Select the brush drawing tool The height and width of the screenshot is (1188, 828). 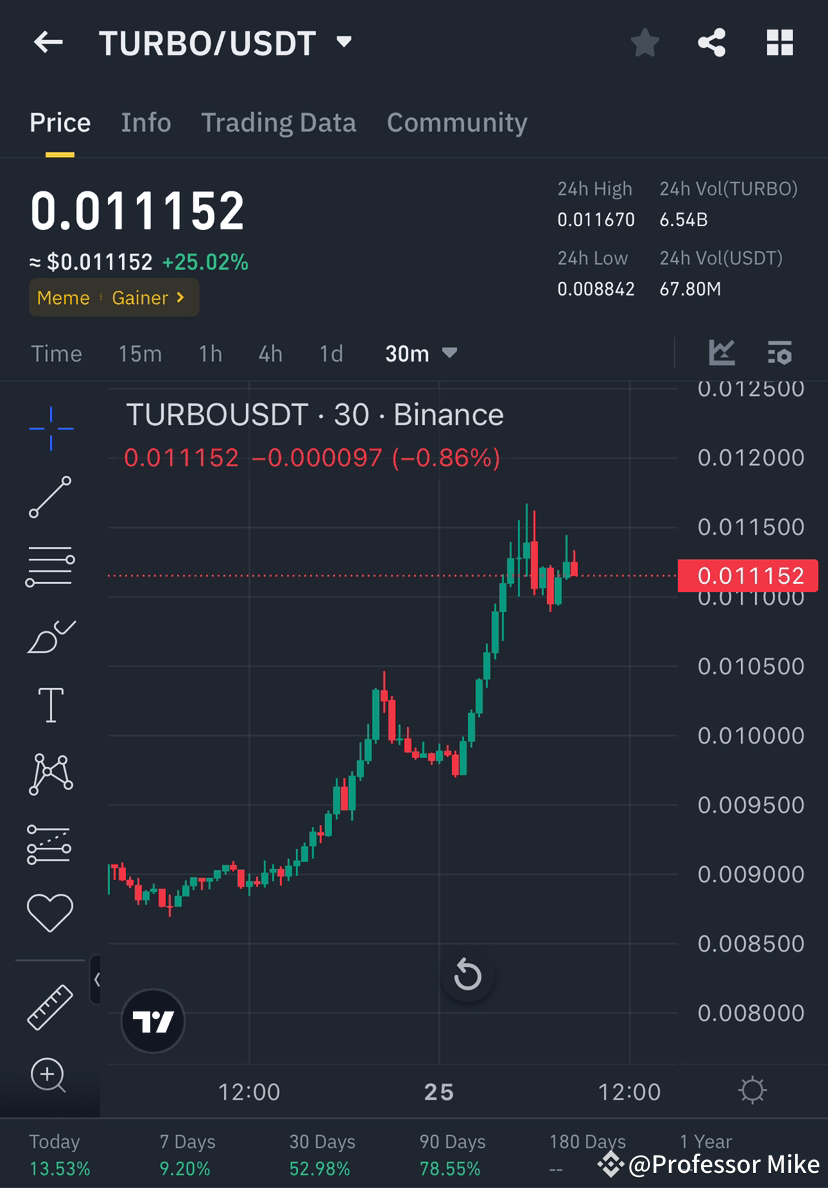(50, 636)
